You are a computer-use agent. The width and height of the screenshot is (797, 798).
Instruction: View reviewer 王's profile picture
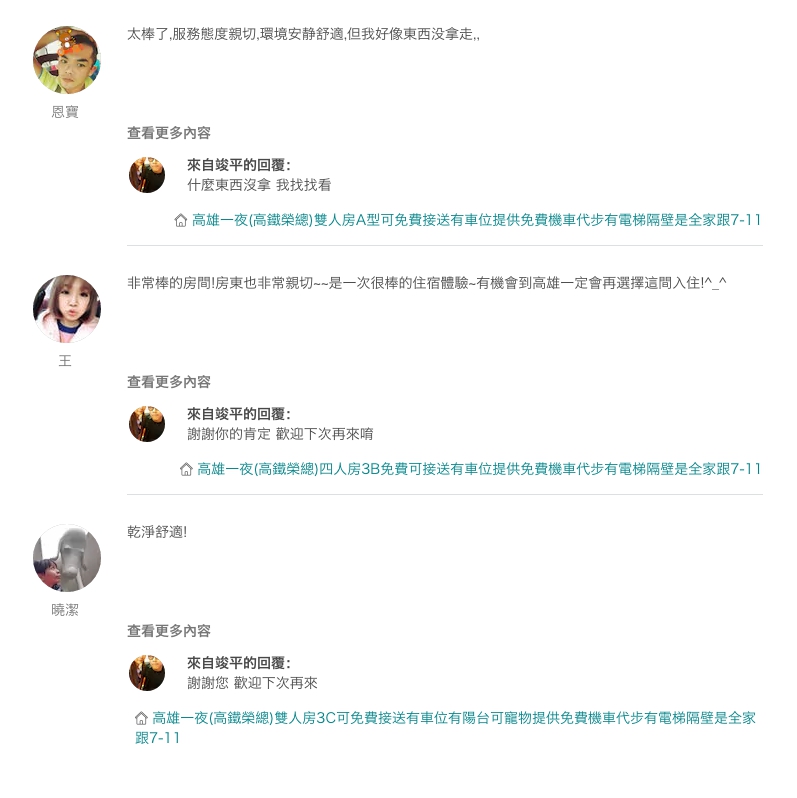tap(66, 309)
